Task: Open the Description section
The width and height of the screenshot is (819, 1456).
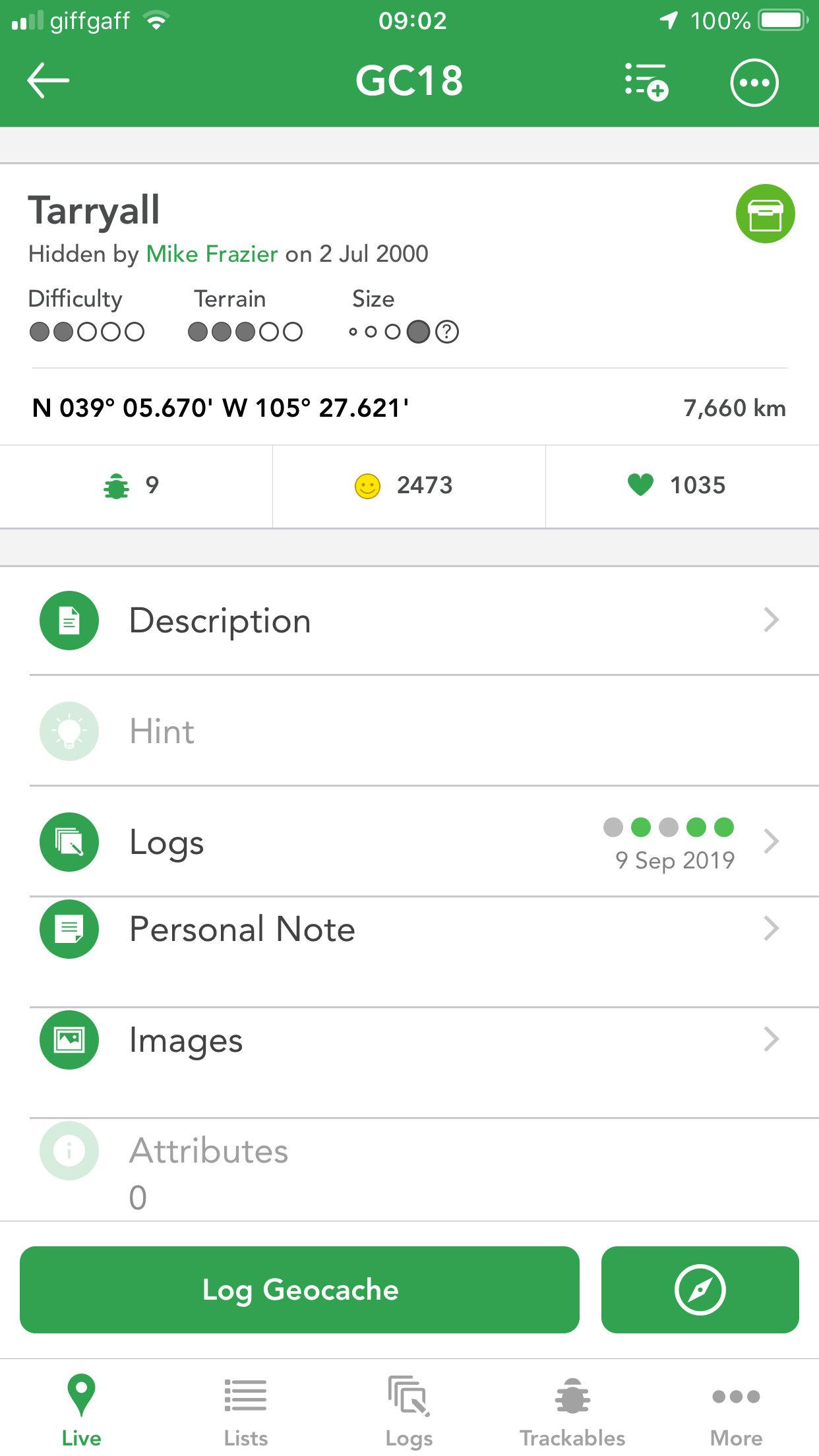Action: point(409,621)
